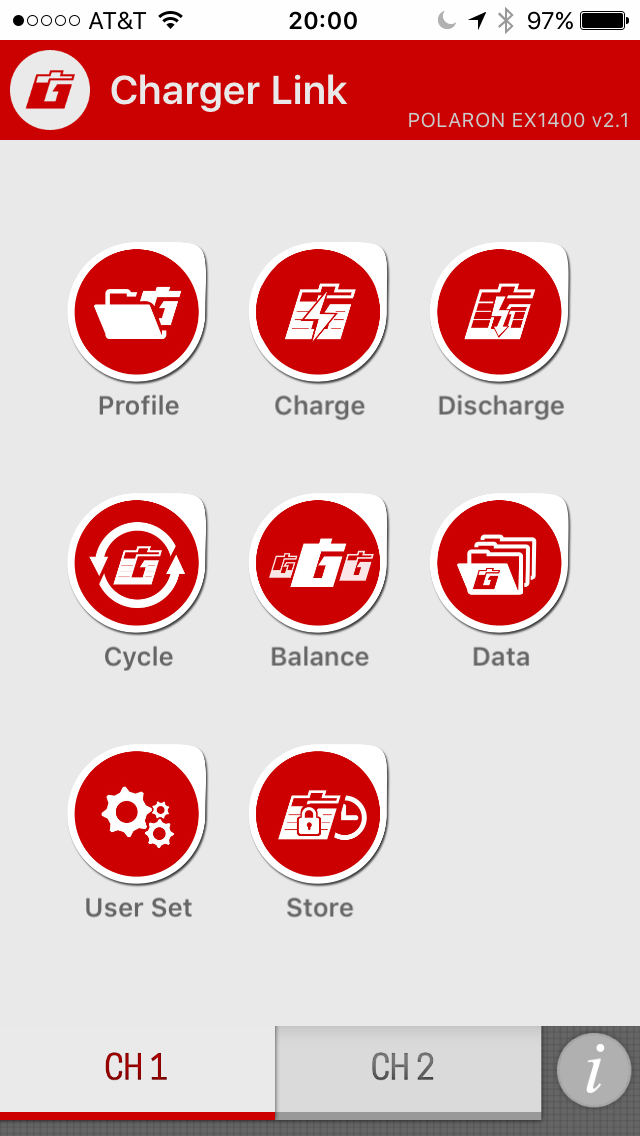
Task: View the Data section
Action: 499,564
